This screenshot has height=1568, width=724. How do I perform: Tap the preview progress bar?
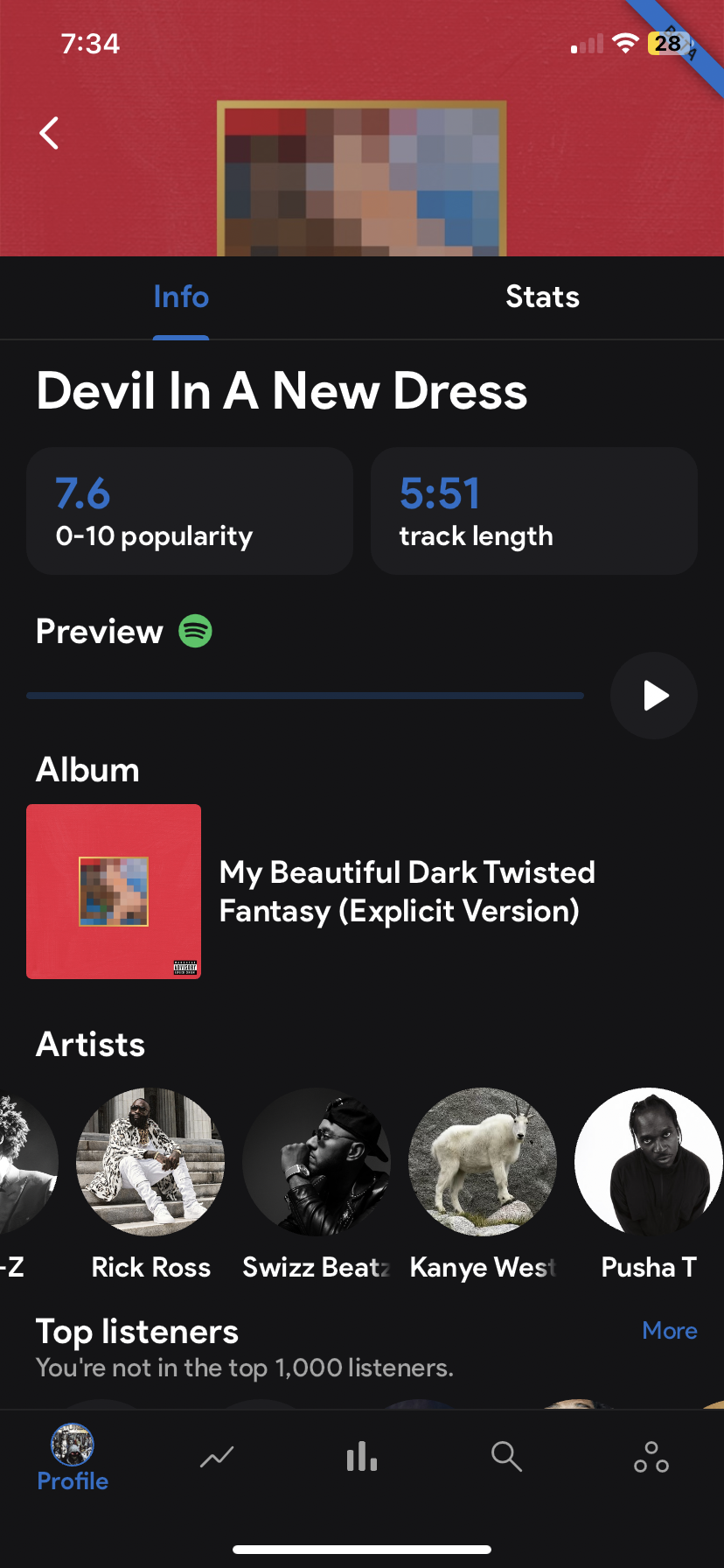pyautogui.click(x=305, y=696)
